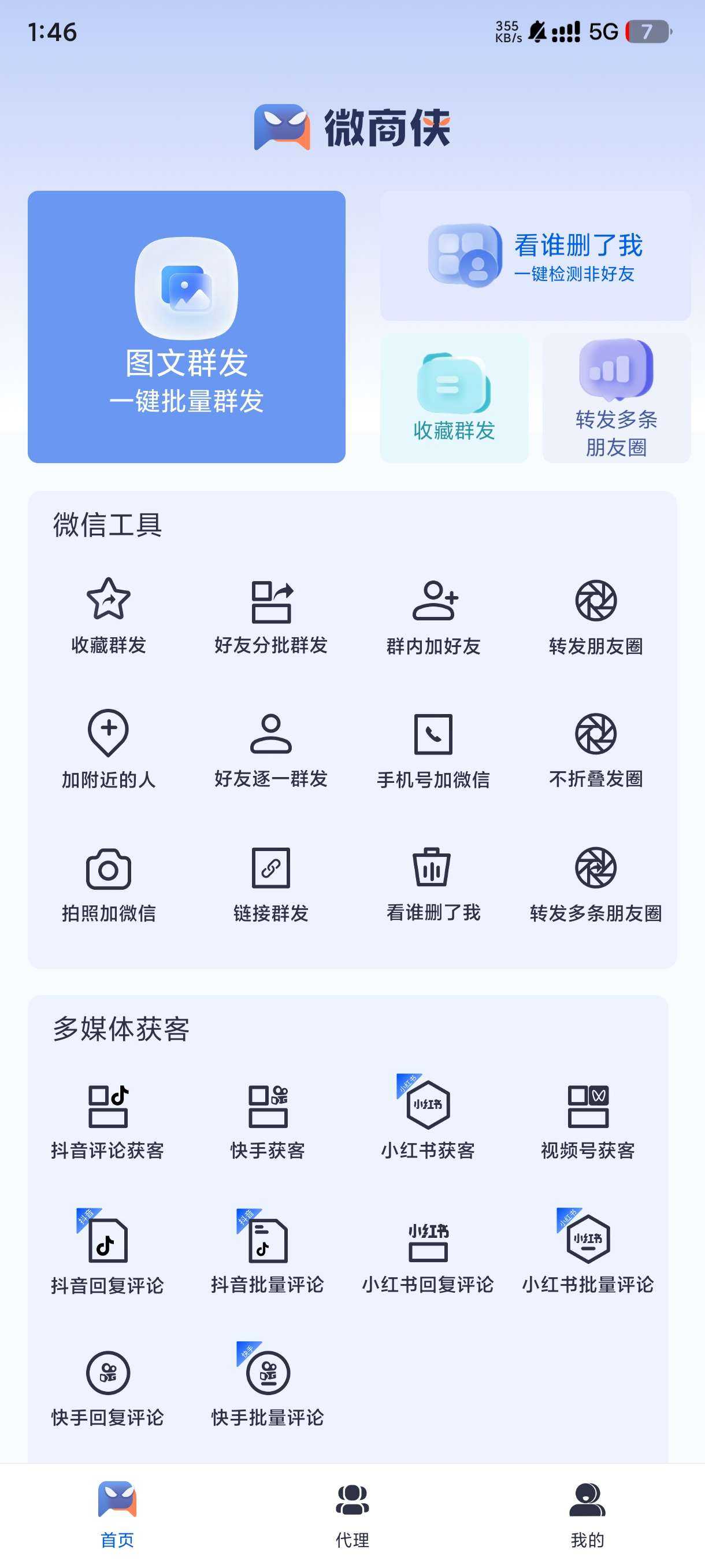Open the purple 转发多条朋友圈 card
The height and width of the screenshot is (1568, 705).
click(x=615, y=398)
